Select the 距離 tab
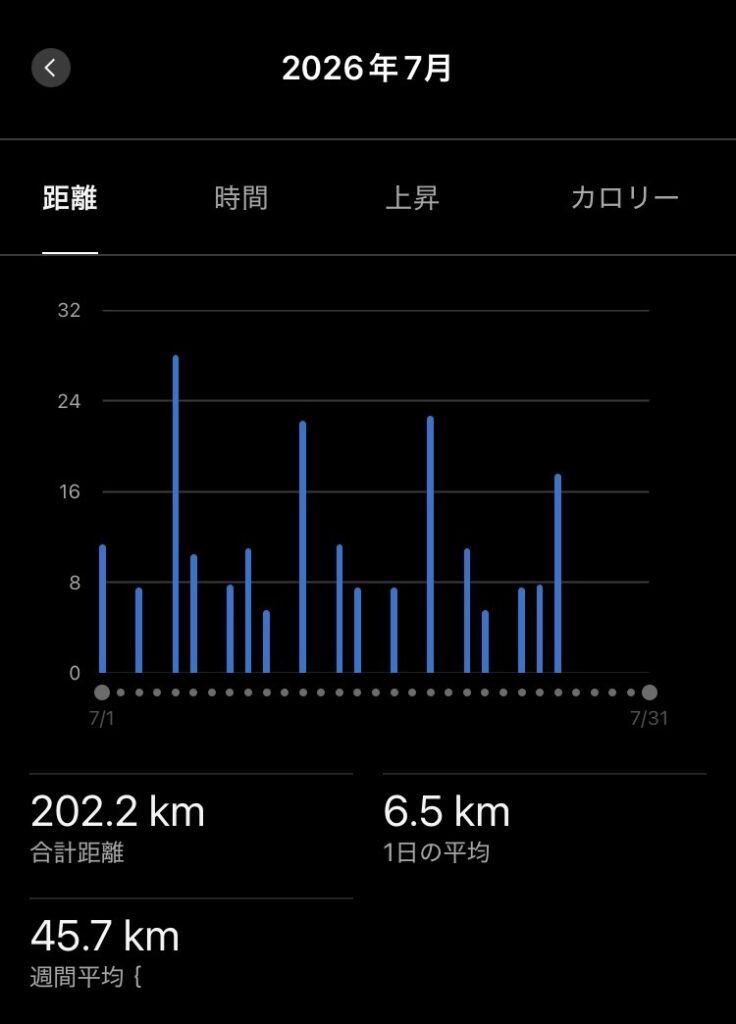The height and width of the screenshot is (1024, 736). tap(70, 198)
